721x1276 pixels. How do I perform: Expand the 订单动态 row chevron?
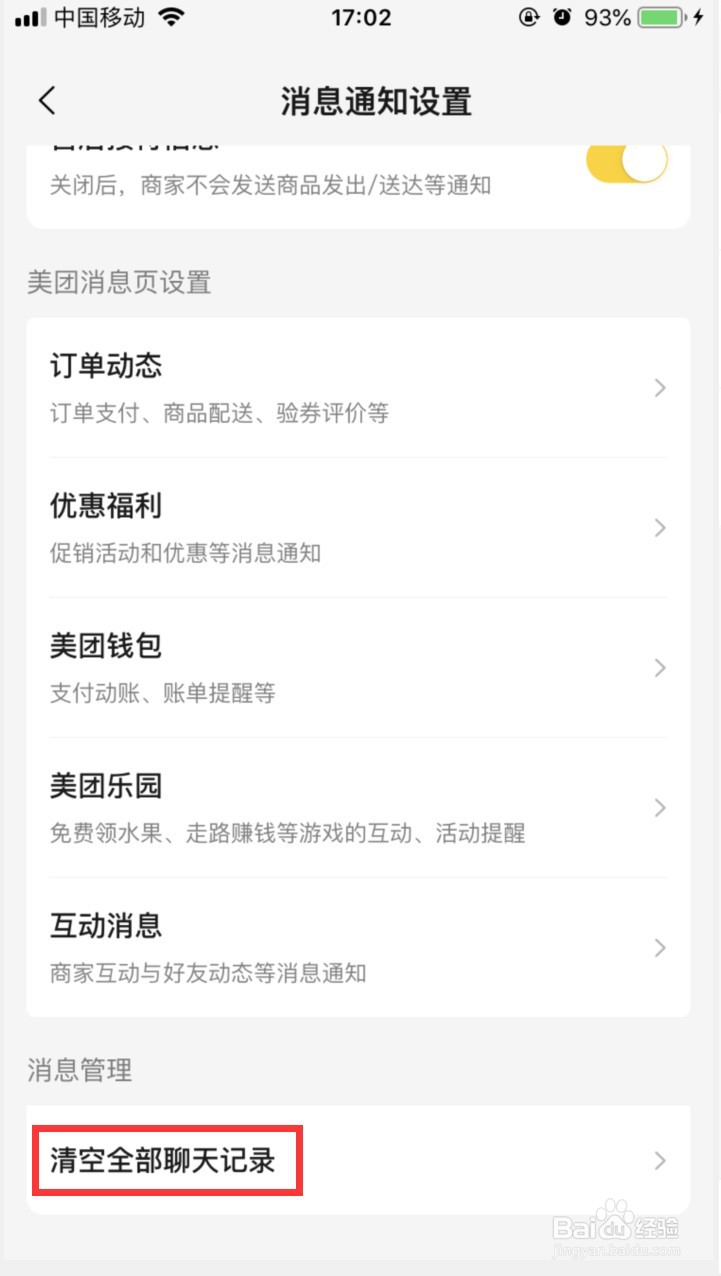(x=660, y=388)
